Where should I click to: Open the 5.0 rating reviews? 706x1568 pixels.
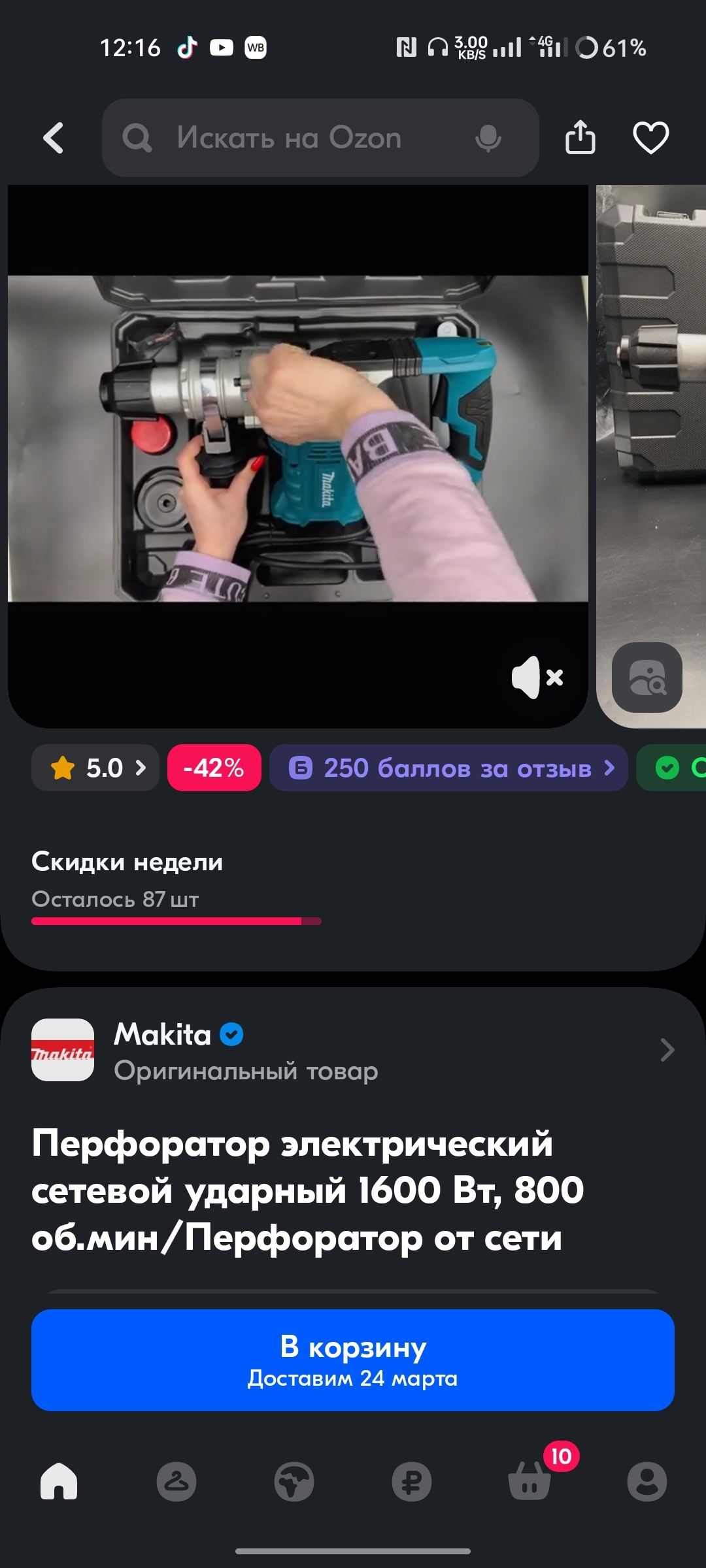tap(95, 768)
